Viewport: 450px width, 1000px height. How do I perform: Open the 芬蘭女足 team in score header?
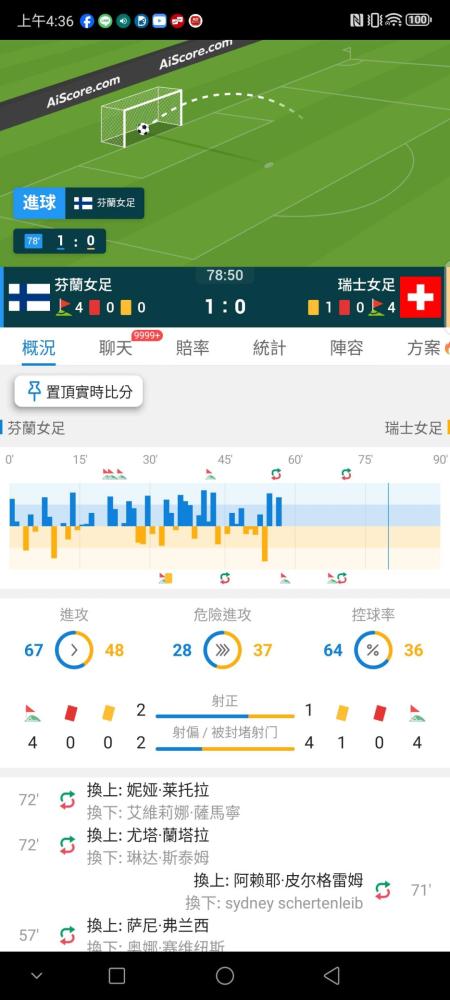point(83,284)
